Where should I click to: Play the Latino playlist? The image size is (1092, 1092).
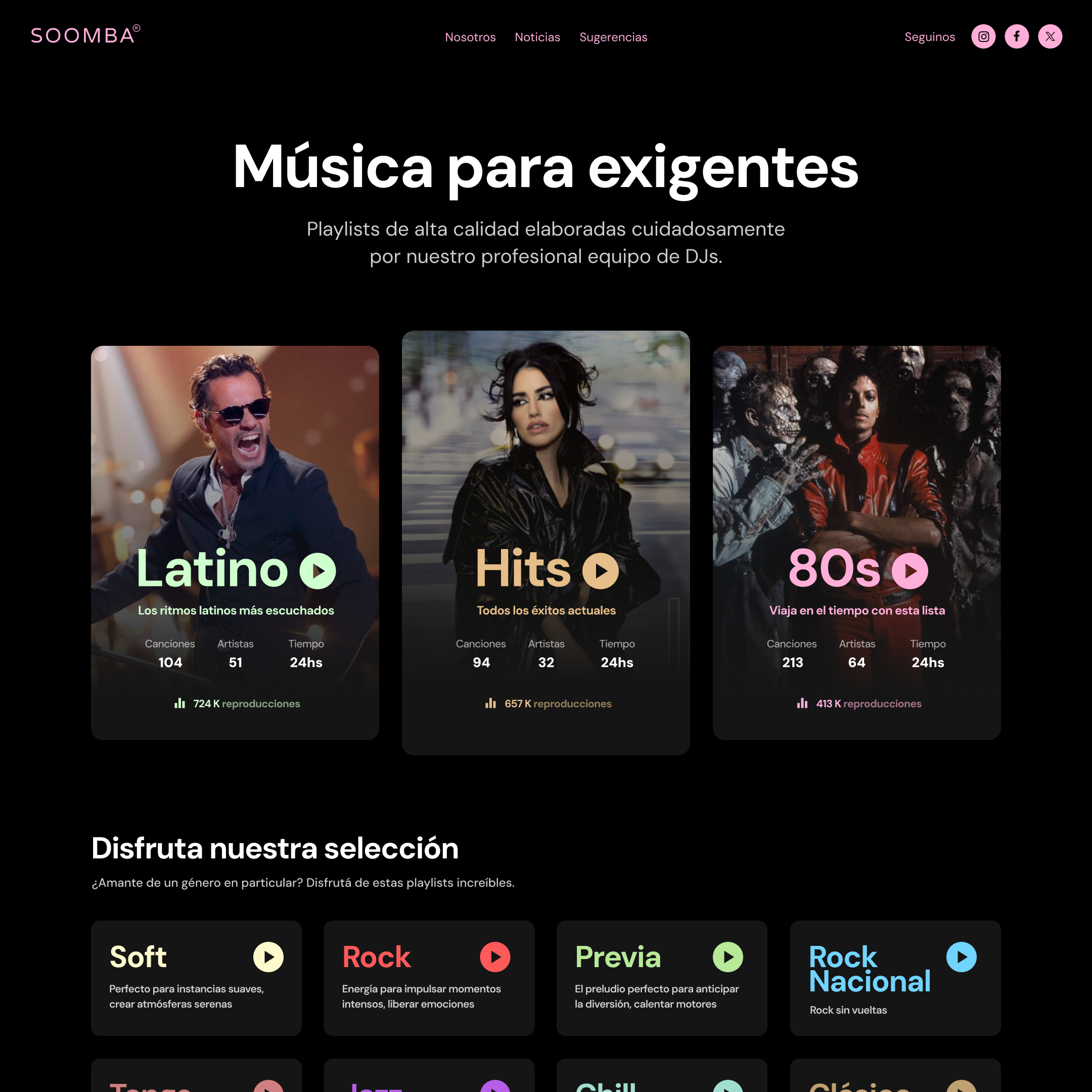tap(317, 571)
